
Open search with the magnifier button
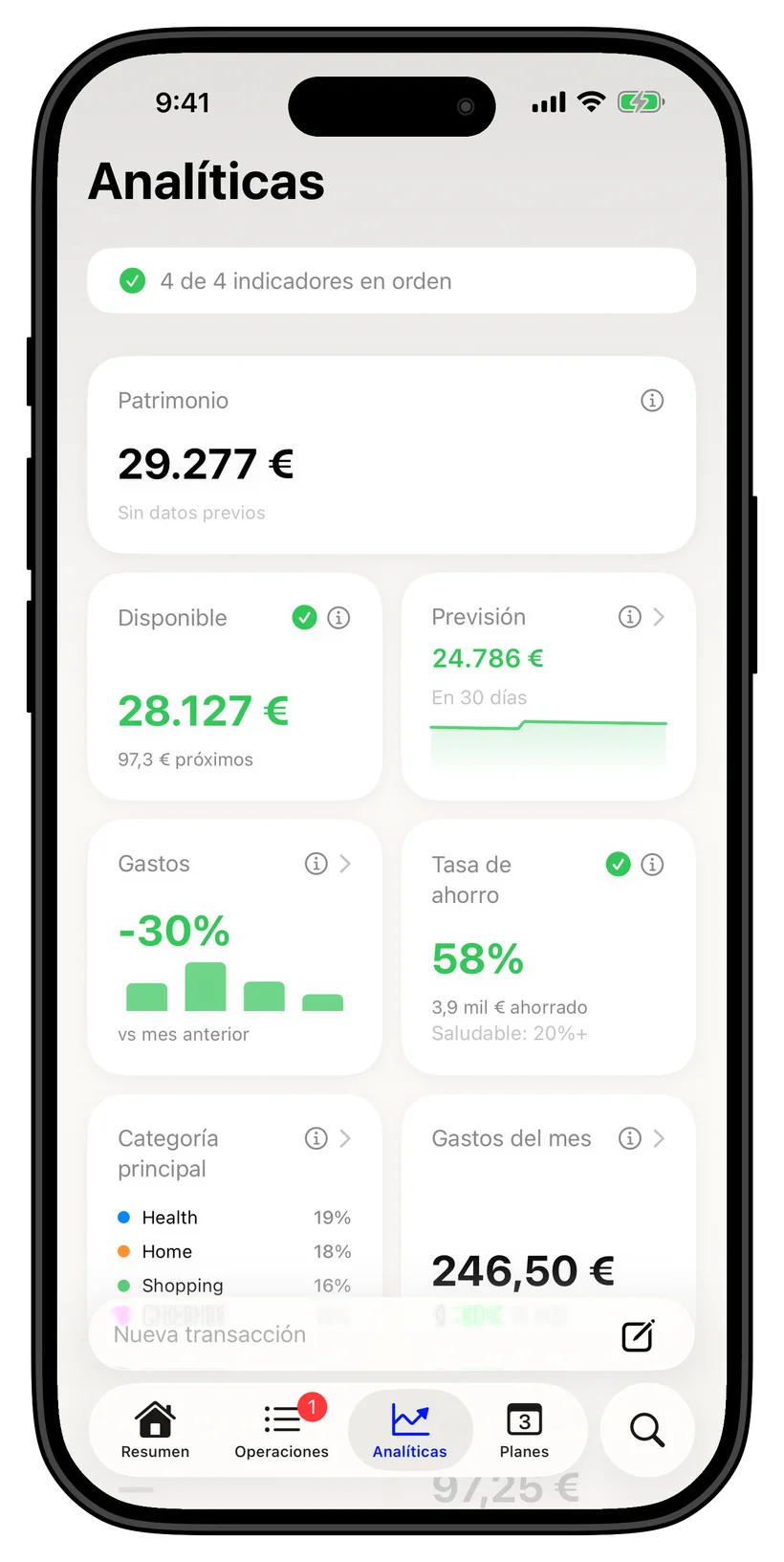pyautogui.click(x=647, y=1430)
